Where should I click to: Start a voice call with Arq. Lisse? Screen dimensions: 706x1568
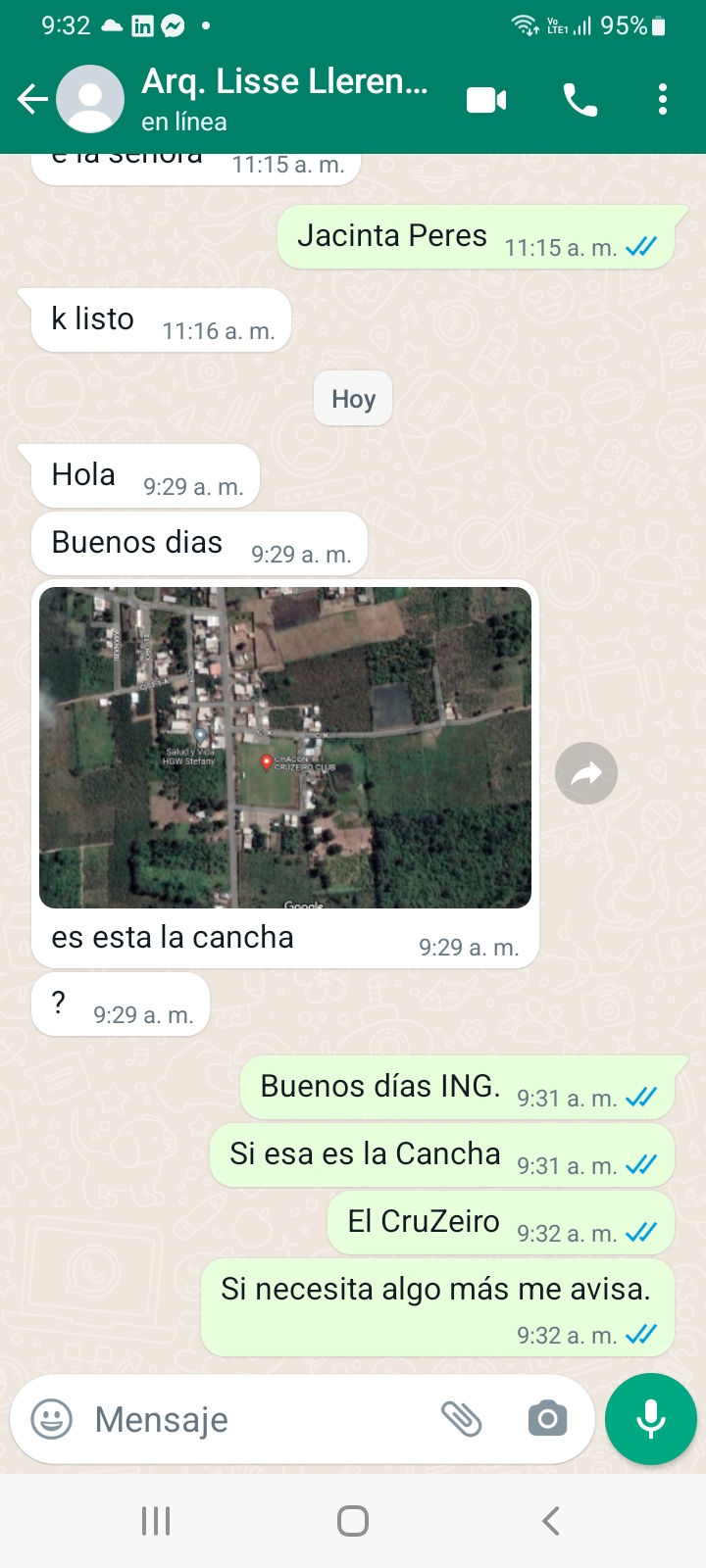[580, 100]
